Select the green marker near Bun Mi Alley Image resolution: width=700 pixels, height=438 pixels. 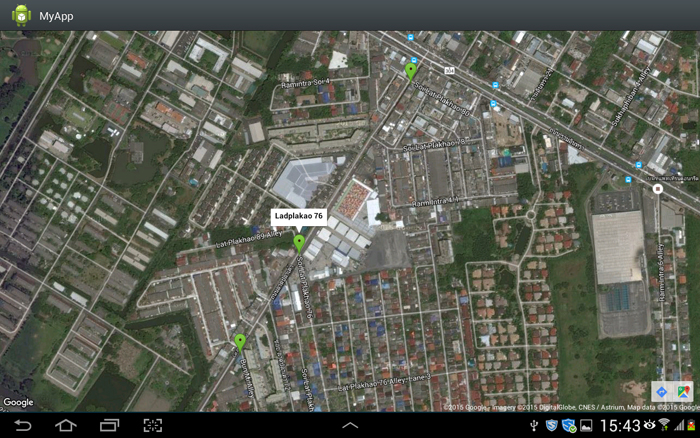240,342
